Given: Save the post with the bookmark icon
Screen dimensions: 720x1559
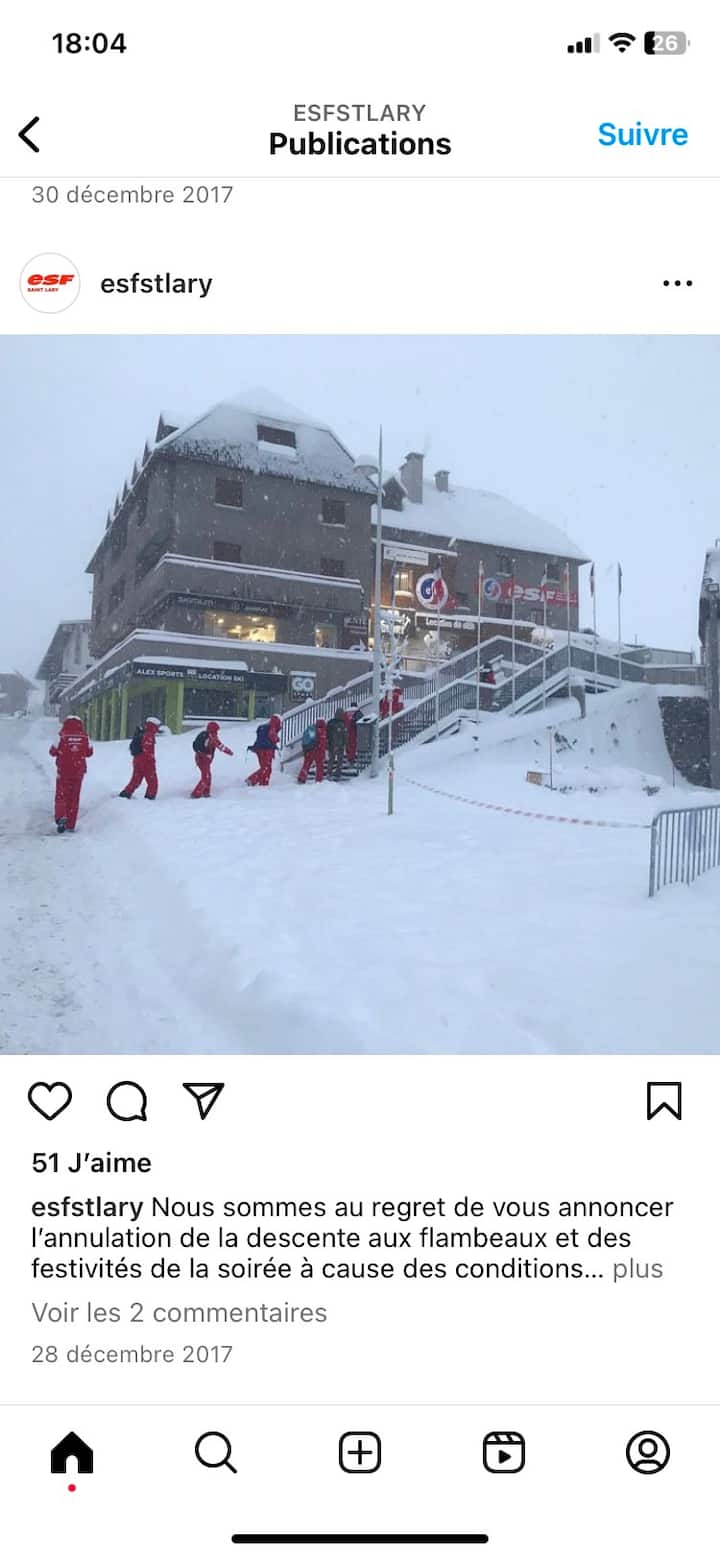Looking at the screenshot, I should (x=663, y=1101).
